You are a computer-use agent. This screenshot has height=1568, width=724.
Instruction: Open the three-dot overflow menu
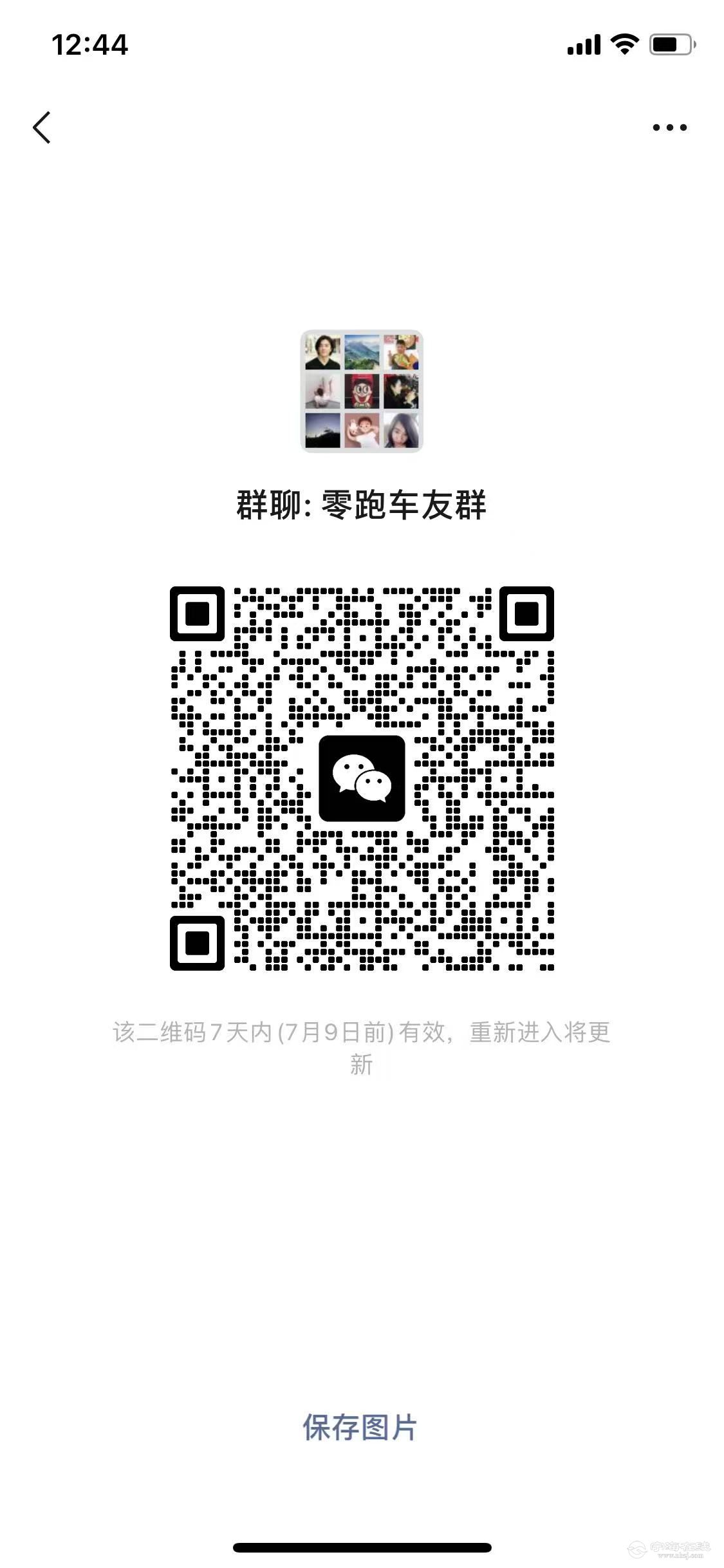[669, 127]
